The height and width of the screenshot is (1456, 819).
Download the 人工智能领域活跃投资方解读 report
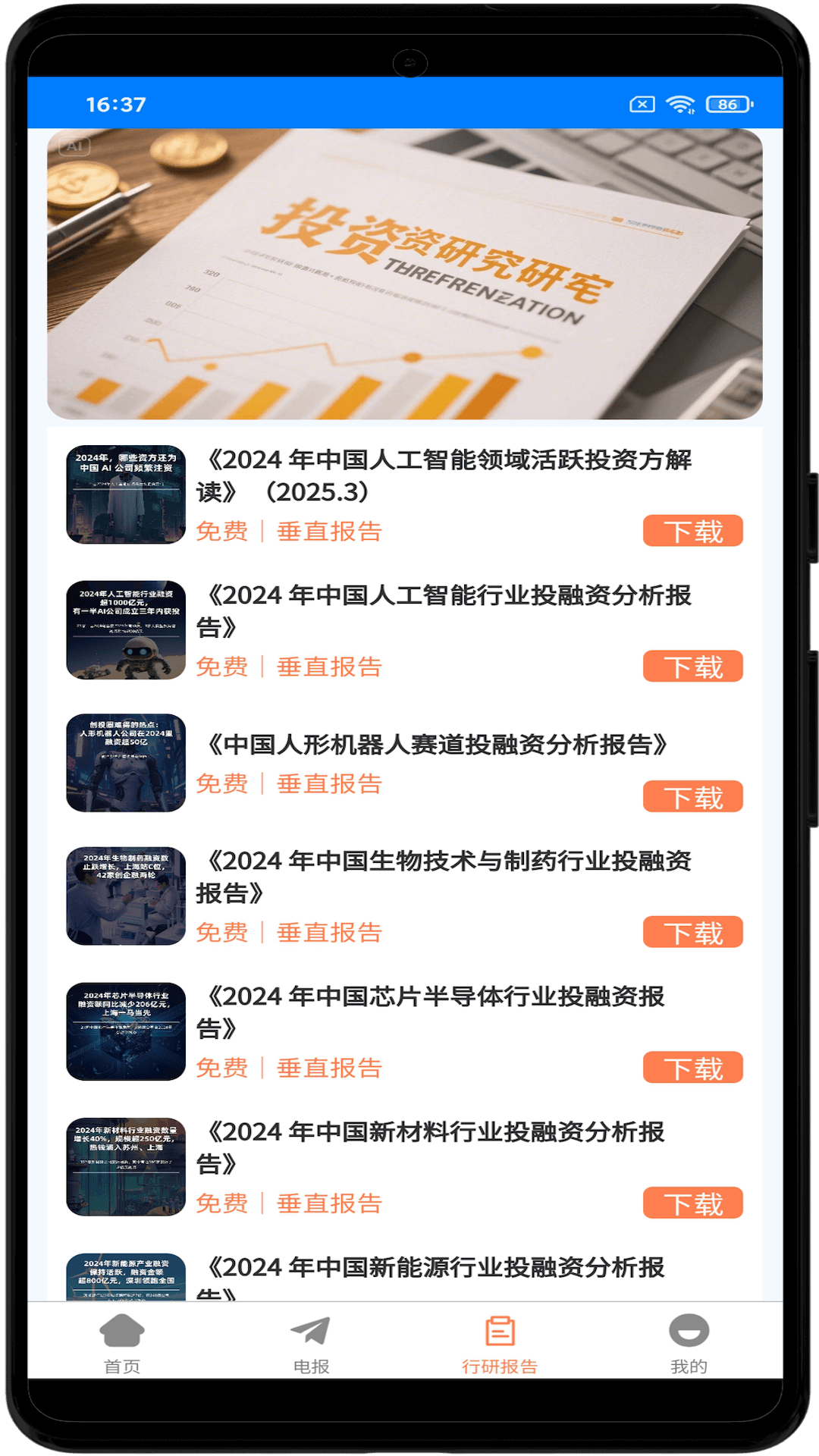point(692,531)
